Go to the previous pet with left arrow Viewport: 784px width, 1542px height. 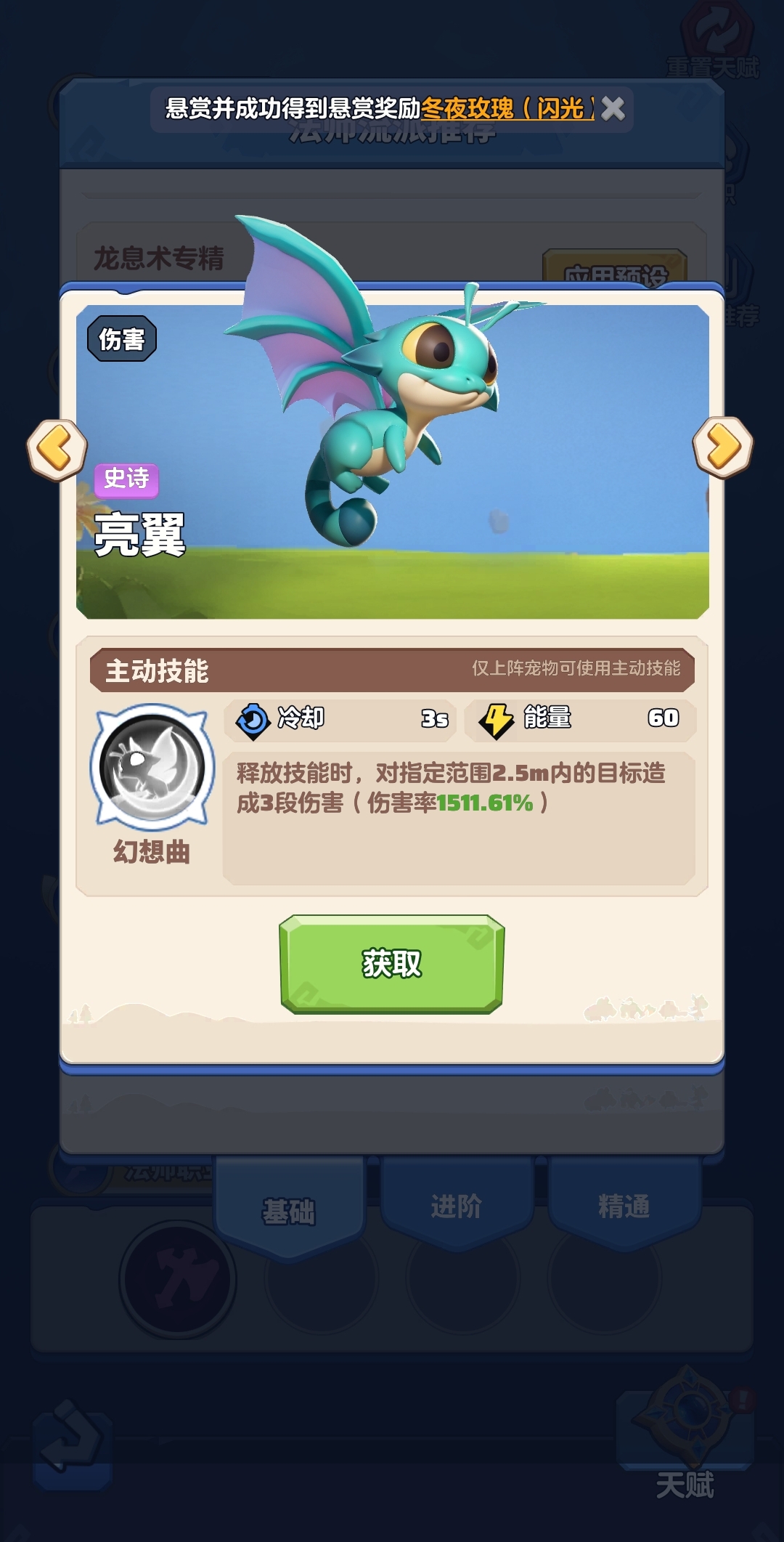(57, 450)
